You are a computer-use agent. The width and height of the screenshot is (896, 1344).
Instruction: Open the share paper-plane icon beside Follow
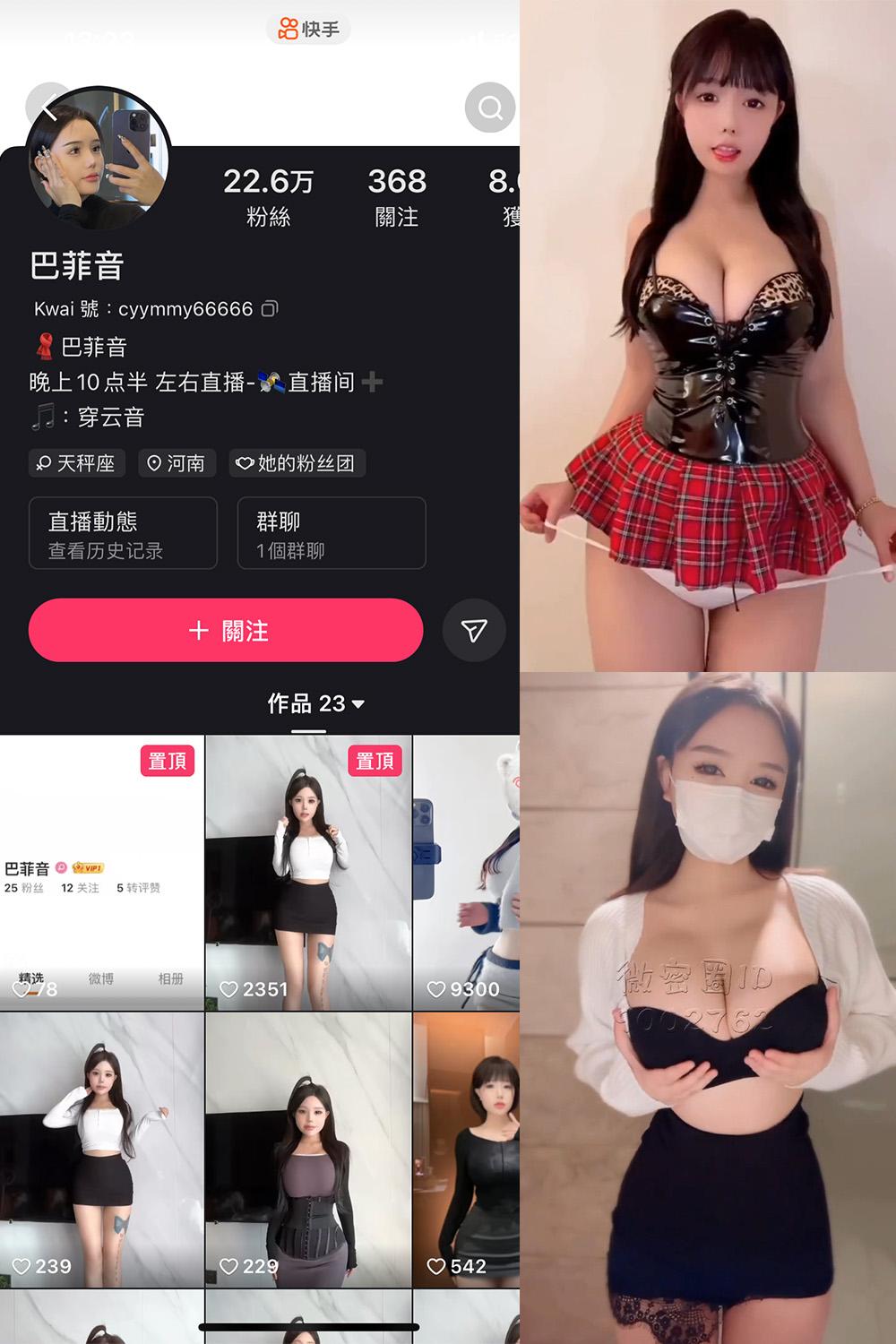[473, 631]
